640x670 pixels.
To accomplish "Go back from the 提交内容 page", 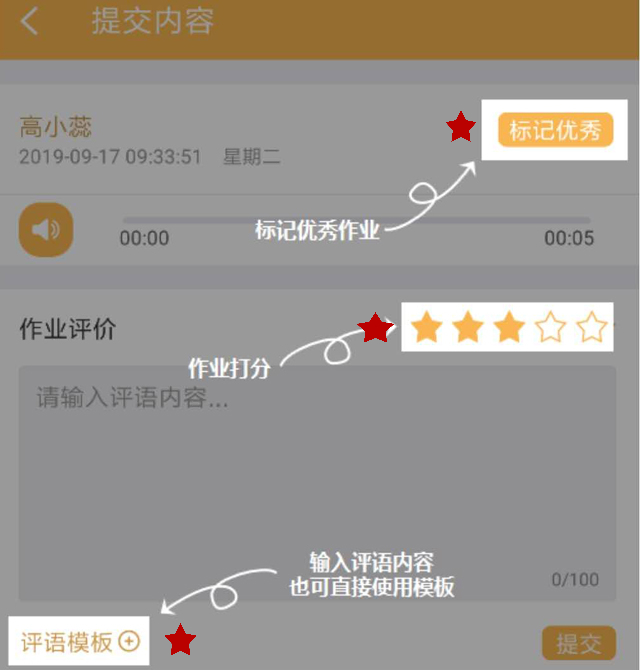I will click(30, 21).
